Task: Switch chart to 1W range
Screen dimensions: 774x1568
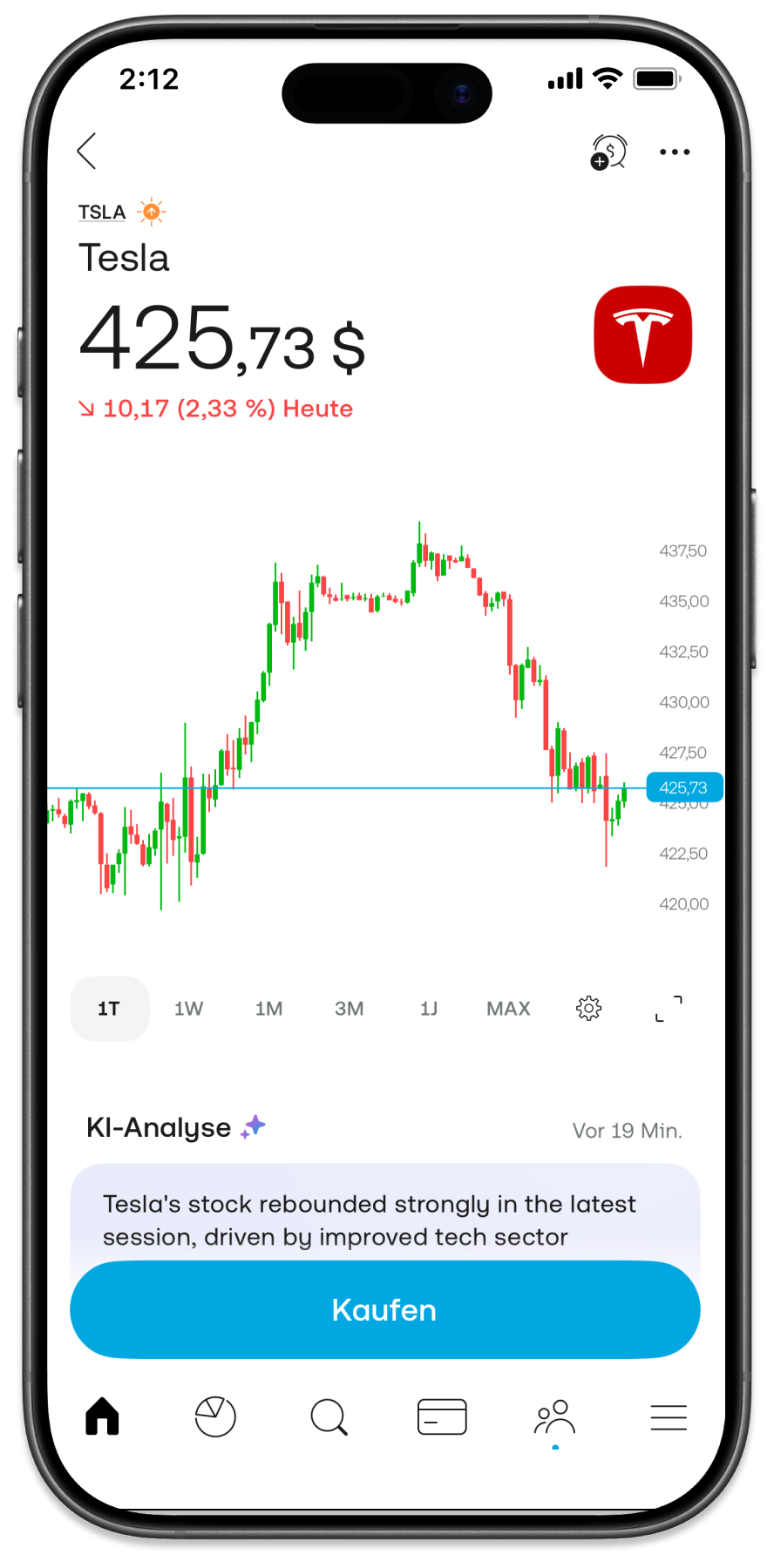Action: (x=188, y=1009)
